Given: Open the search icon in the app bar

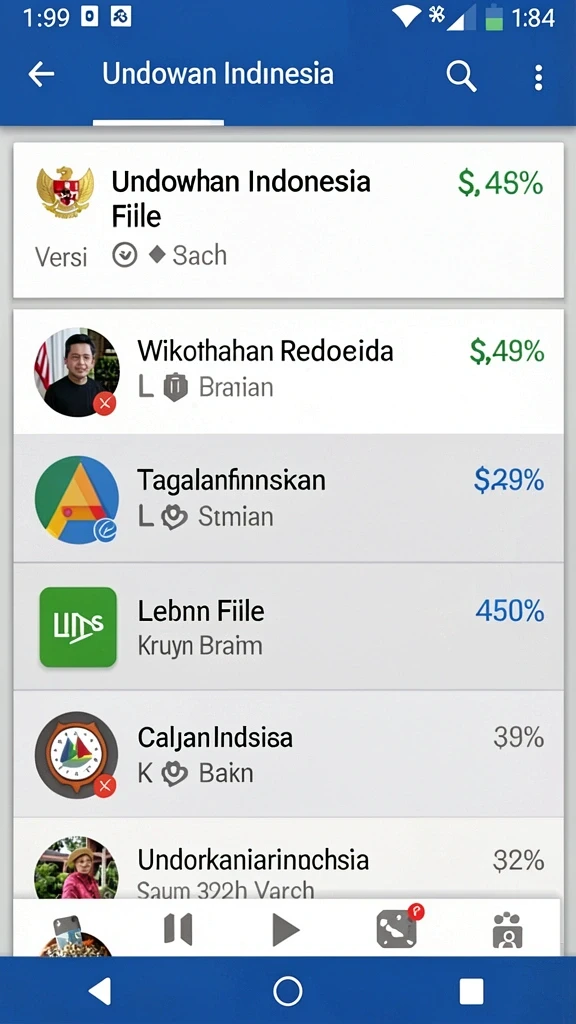Looking at the screenshot, I should (x=461, y=76).
